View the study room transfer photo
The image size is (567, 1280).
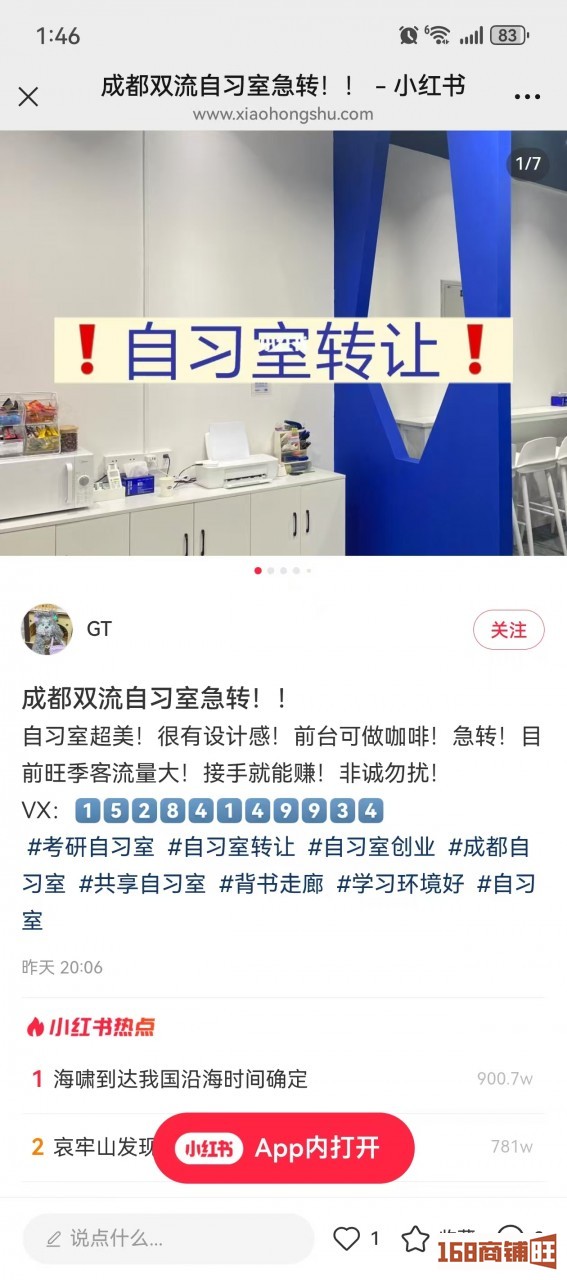tap(283, 343)
